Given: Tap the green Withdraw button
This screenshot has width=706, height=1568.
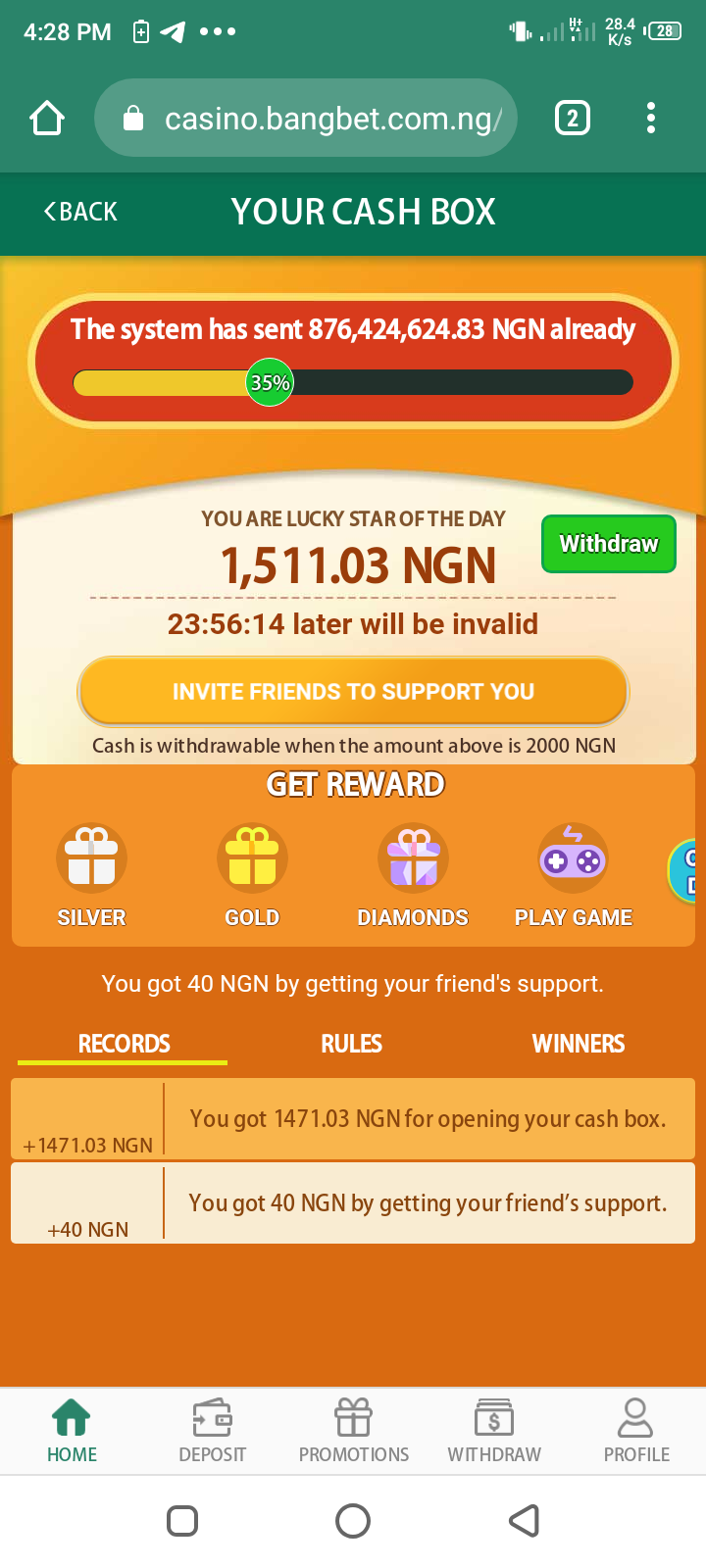Looking at the screenshot, I should click(x=608, y=544).
